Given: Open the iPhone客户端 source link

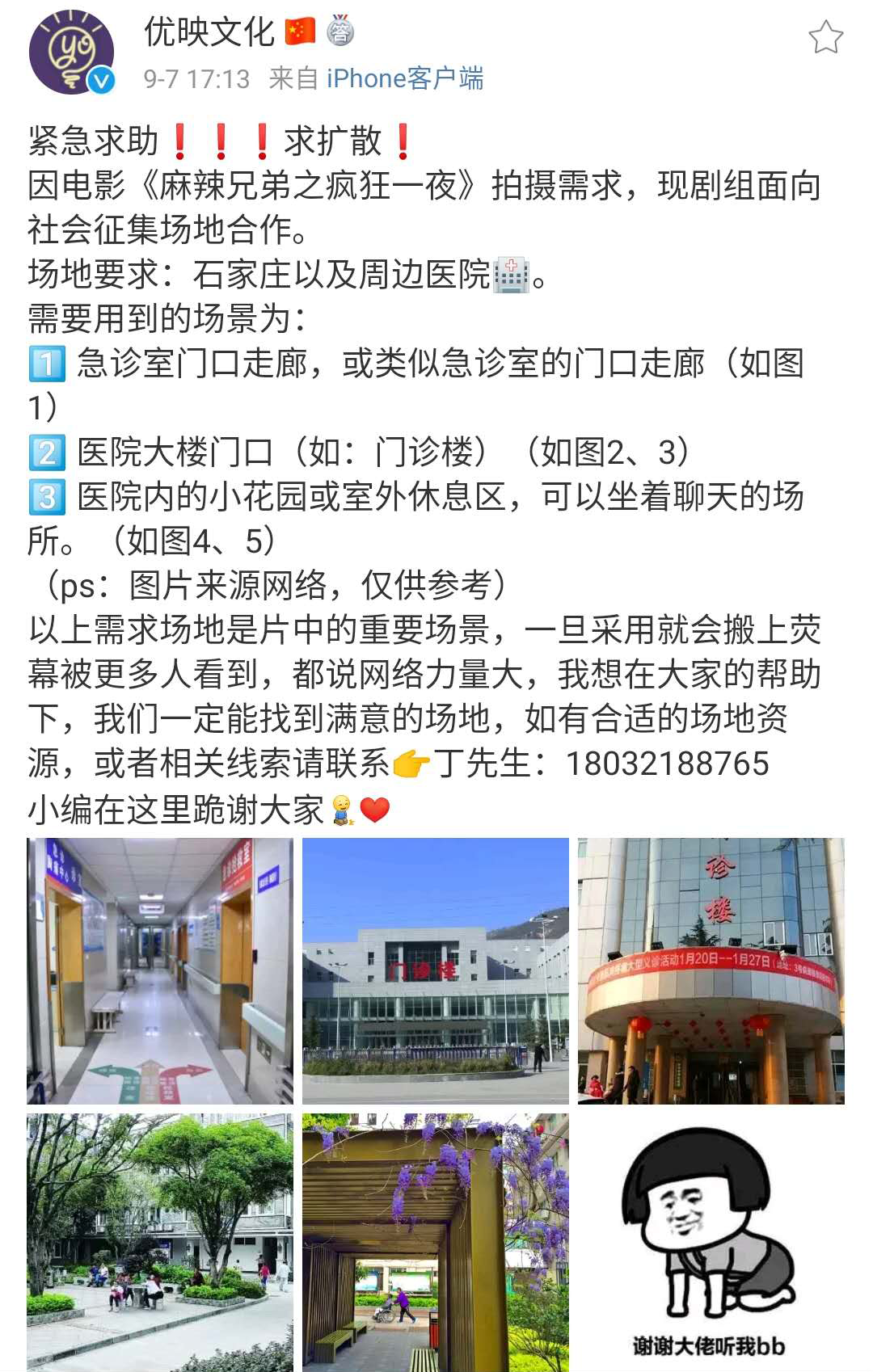Looking at the screenshot, I should [404, 78].
